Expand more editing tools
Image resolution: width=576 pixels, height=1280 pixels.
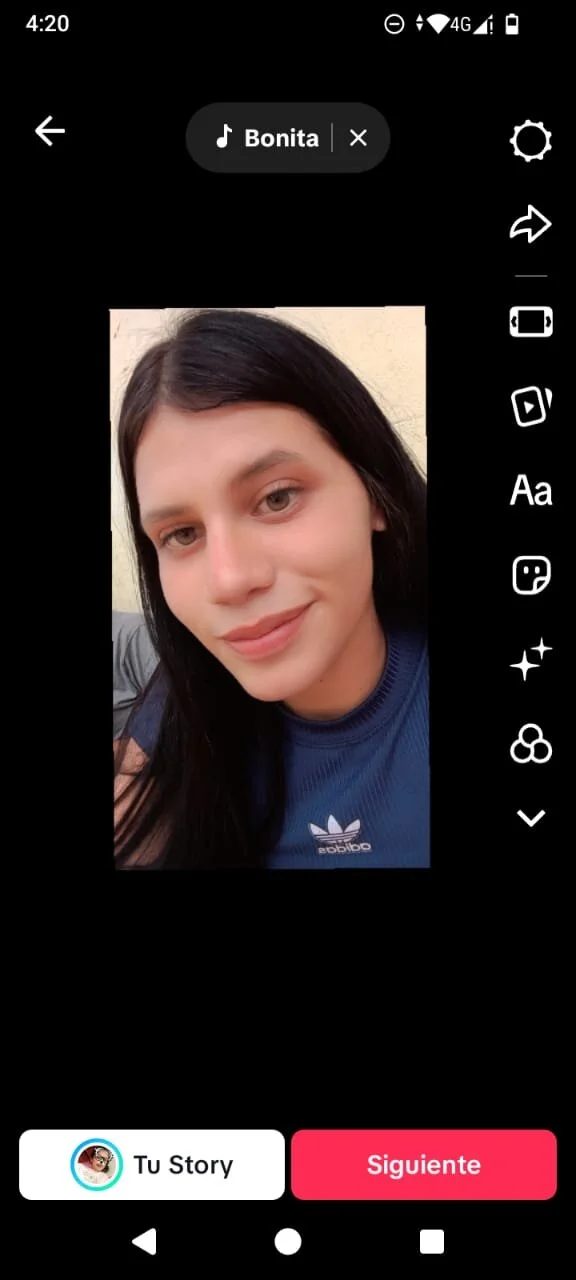tap(531, 818)
